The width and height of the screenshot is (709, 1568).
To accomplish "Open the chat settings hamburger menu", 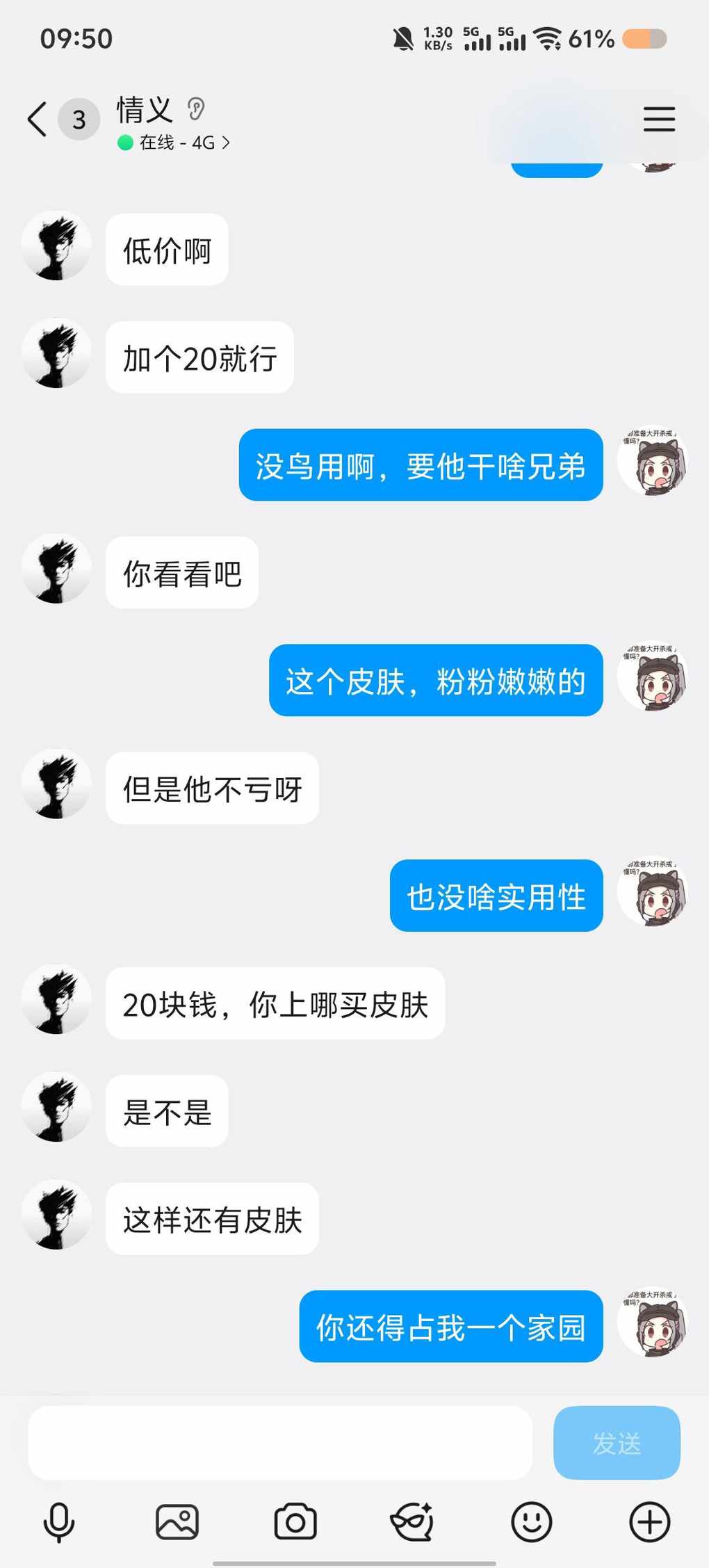I will (658, 119).
